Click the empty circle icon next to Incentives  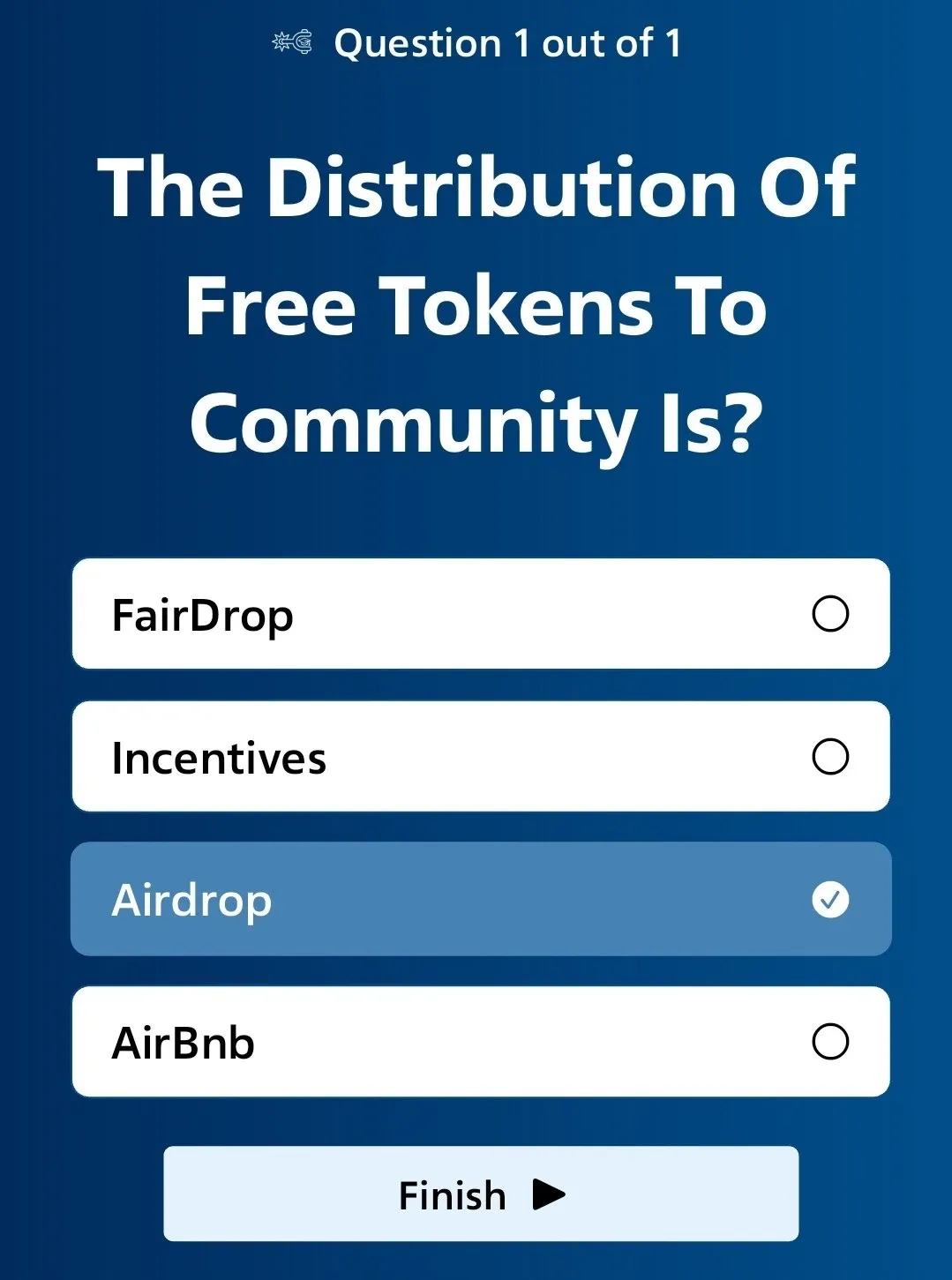(x=830, y=756)
